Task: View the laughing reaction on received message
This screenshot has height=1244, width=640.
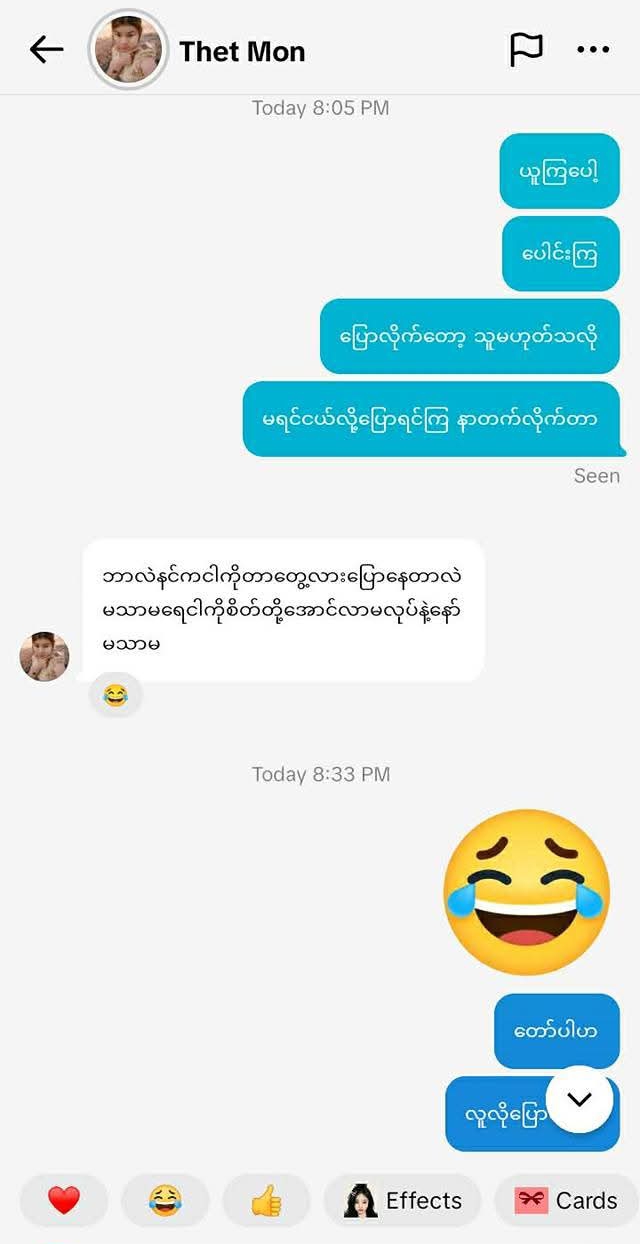Action: coord(116,695)
